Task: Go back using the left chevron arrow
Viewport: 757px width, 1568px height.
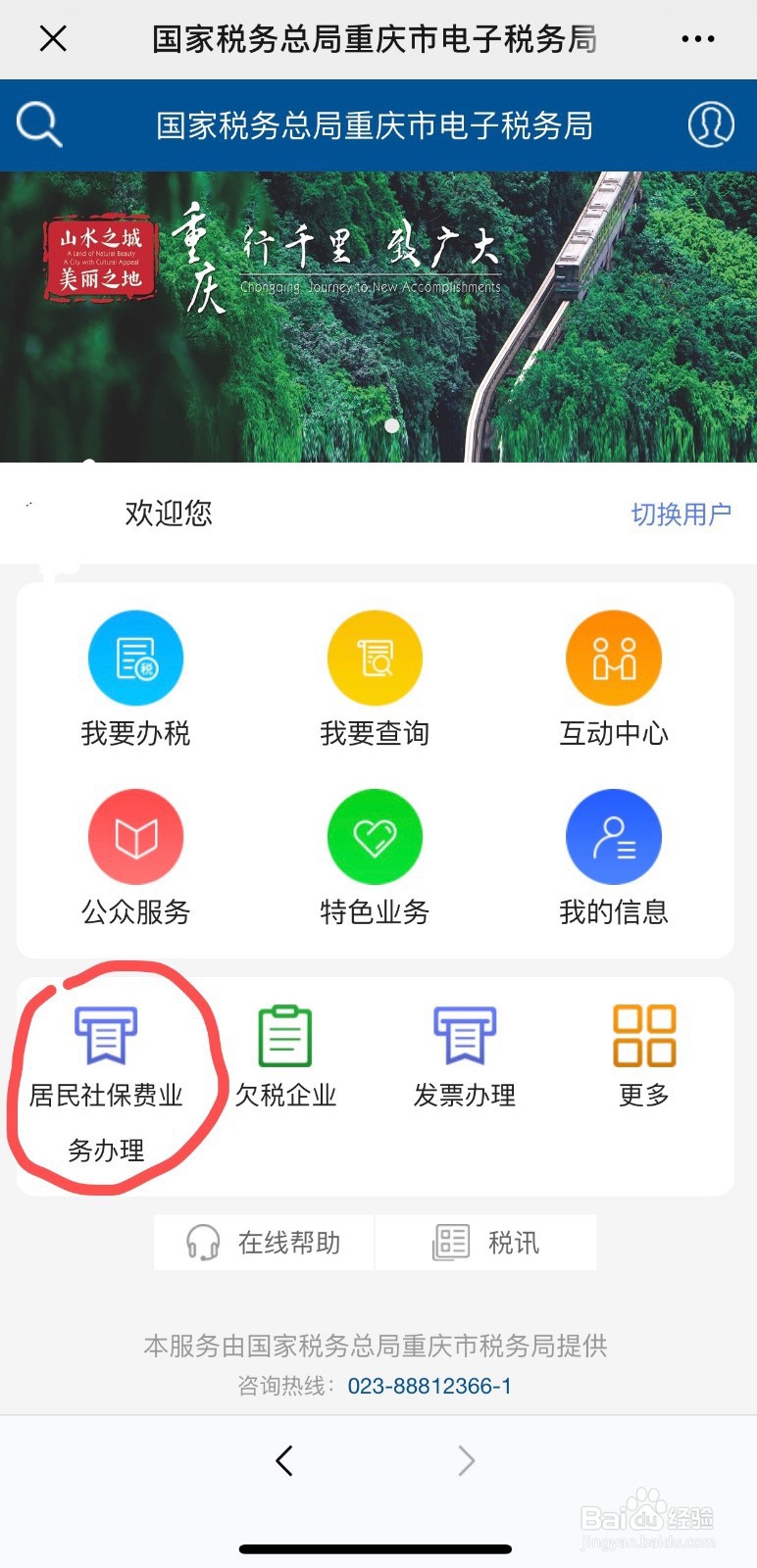Action: (x=283, y=1460)
